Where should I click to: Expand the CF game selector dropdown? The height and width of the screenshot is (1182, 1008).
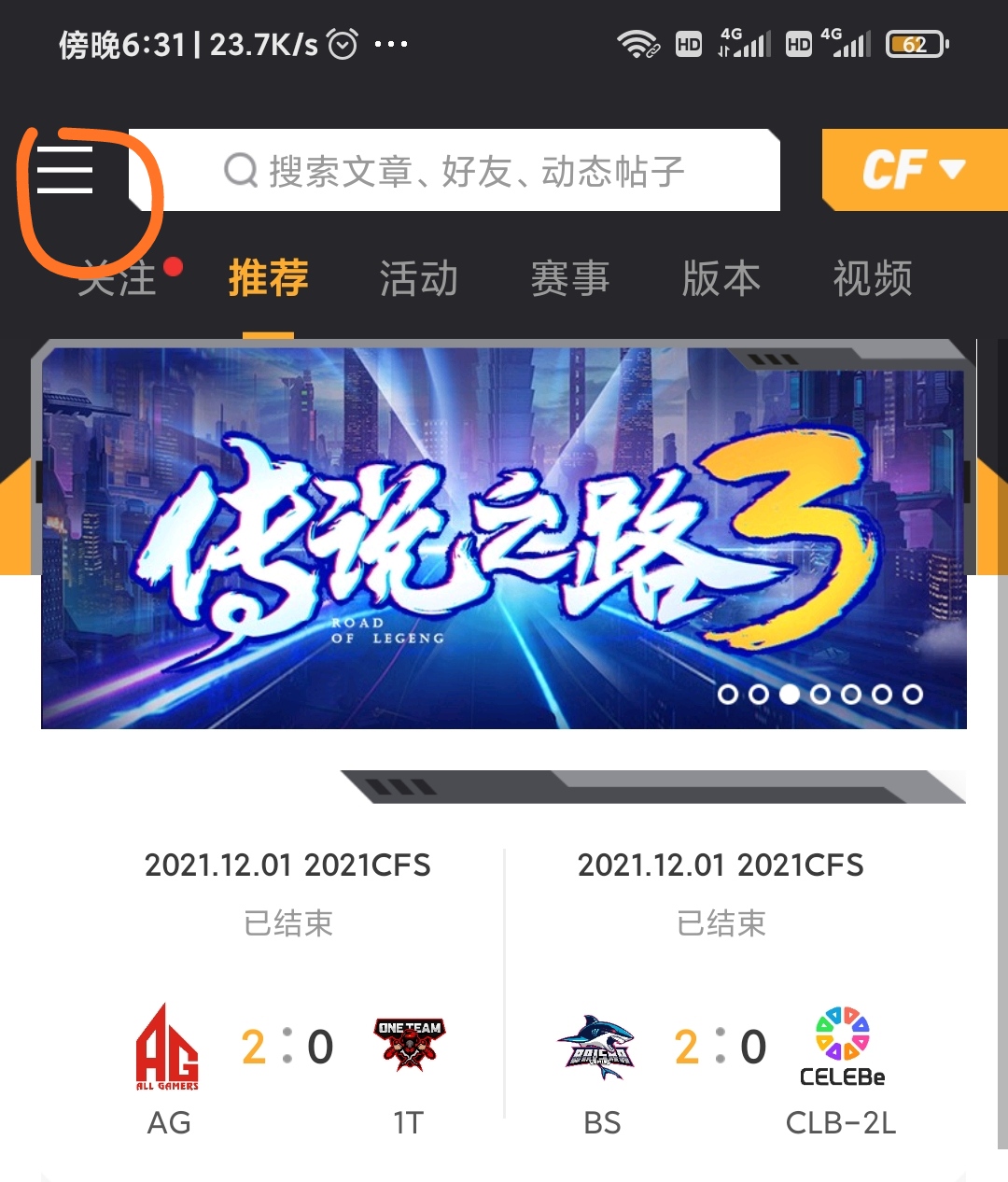point(913,170)
